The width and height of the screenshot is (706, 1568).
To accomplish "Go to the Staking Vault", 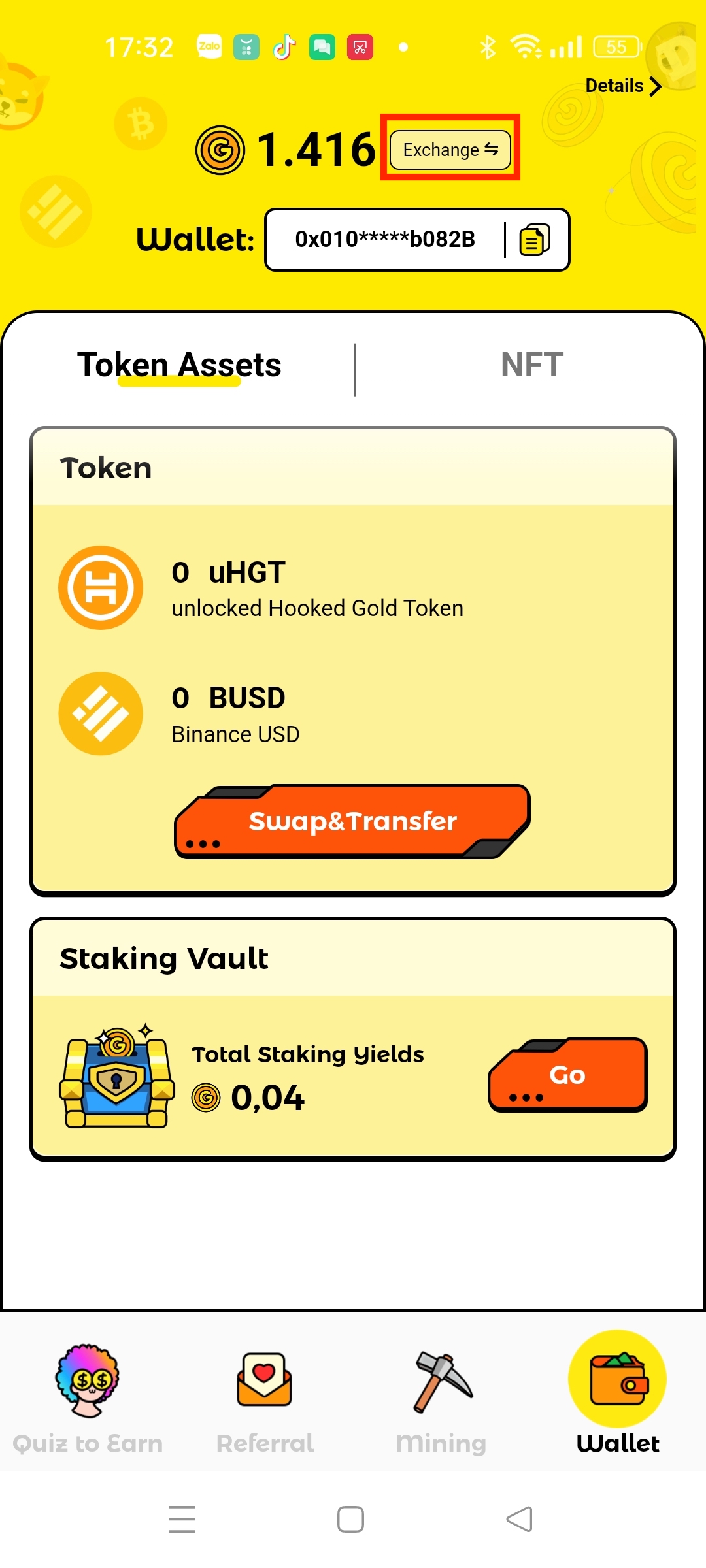I will pyautogui.click(x=567, y=1075).
